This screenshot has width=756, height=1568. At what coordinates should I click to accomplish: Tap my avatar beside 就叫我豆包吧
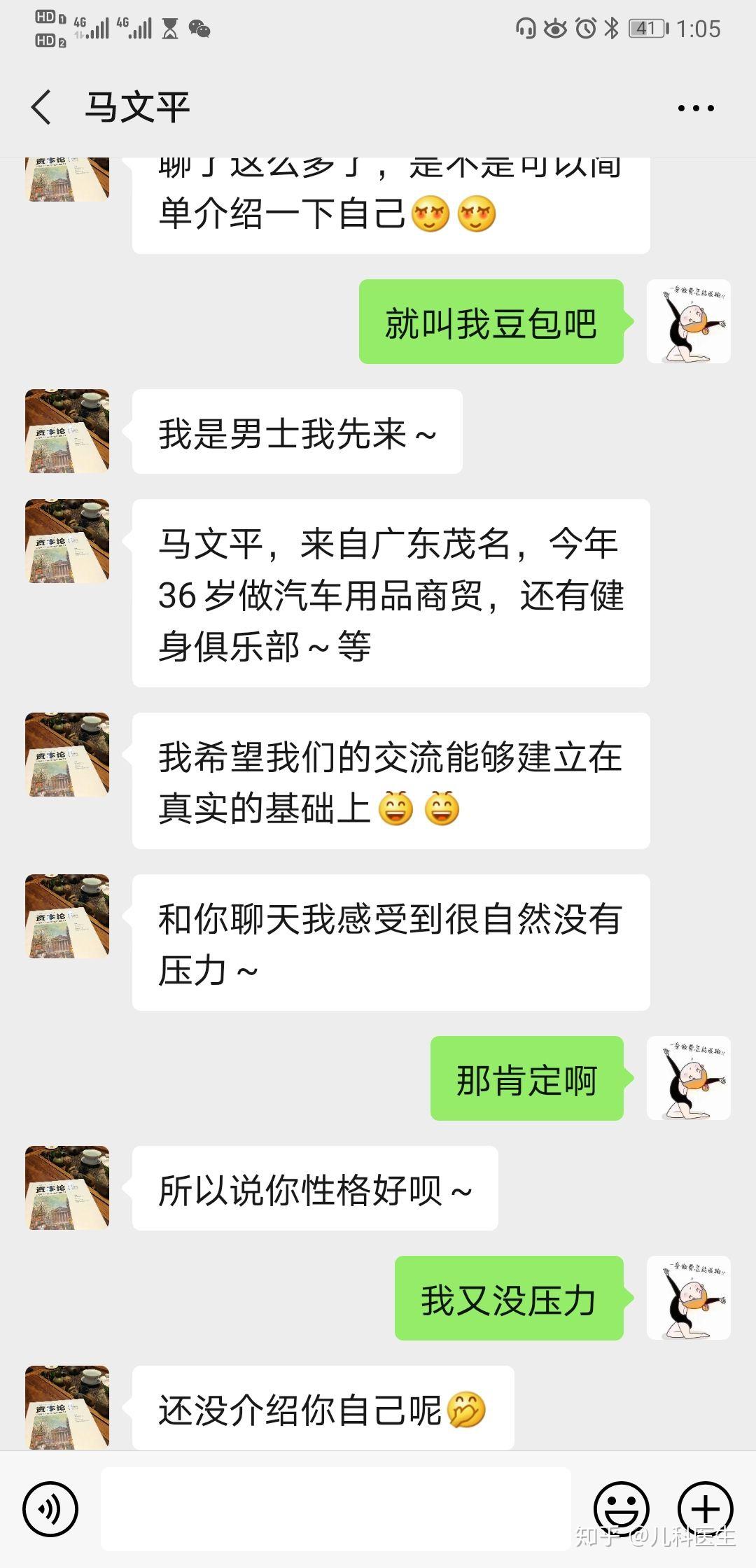coord(688,321)
